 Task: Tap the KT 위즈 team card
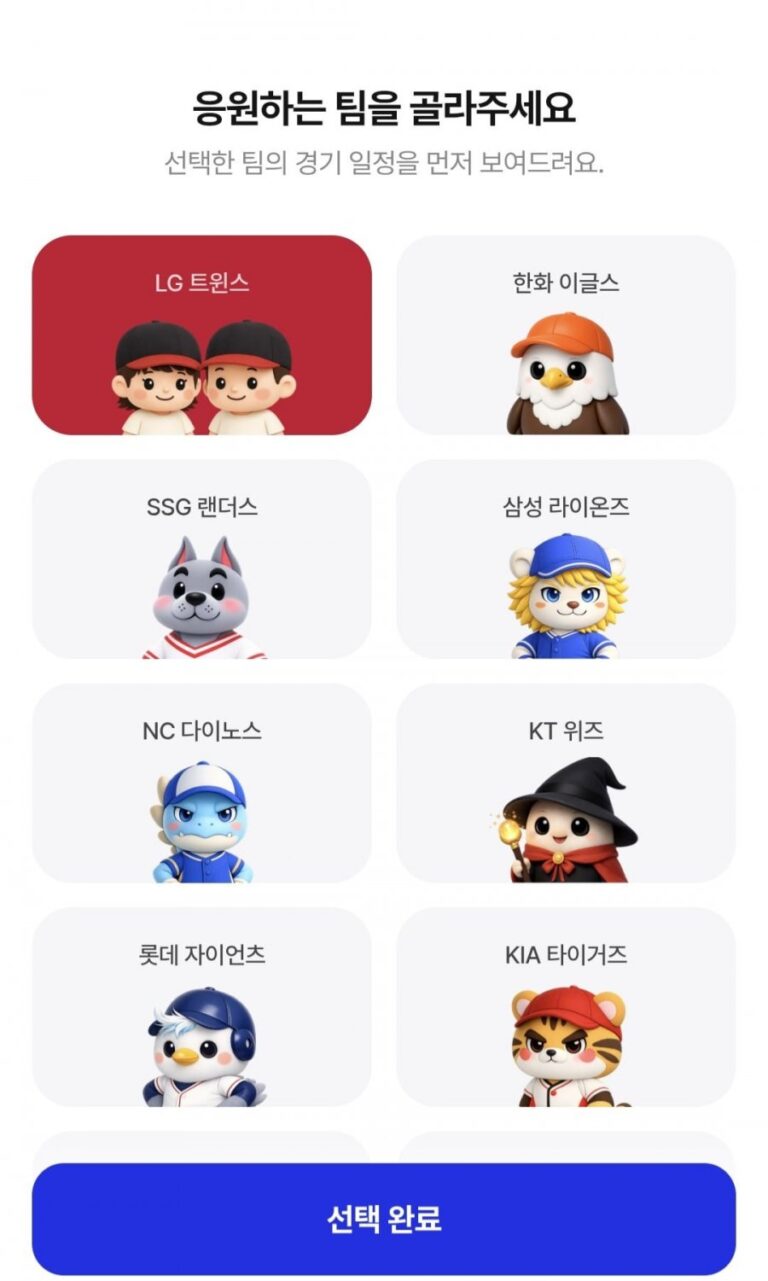(x=566, y=783)
